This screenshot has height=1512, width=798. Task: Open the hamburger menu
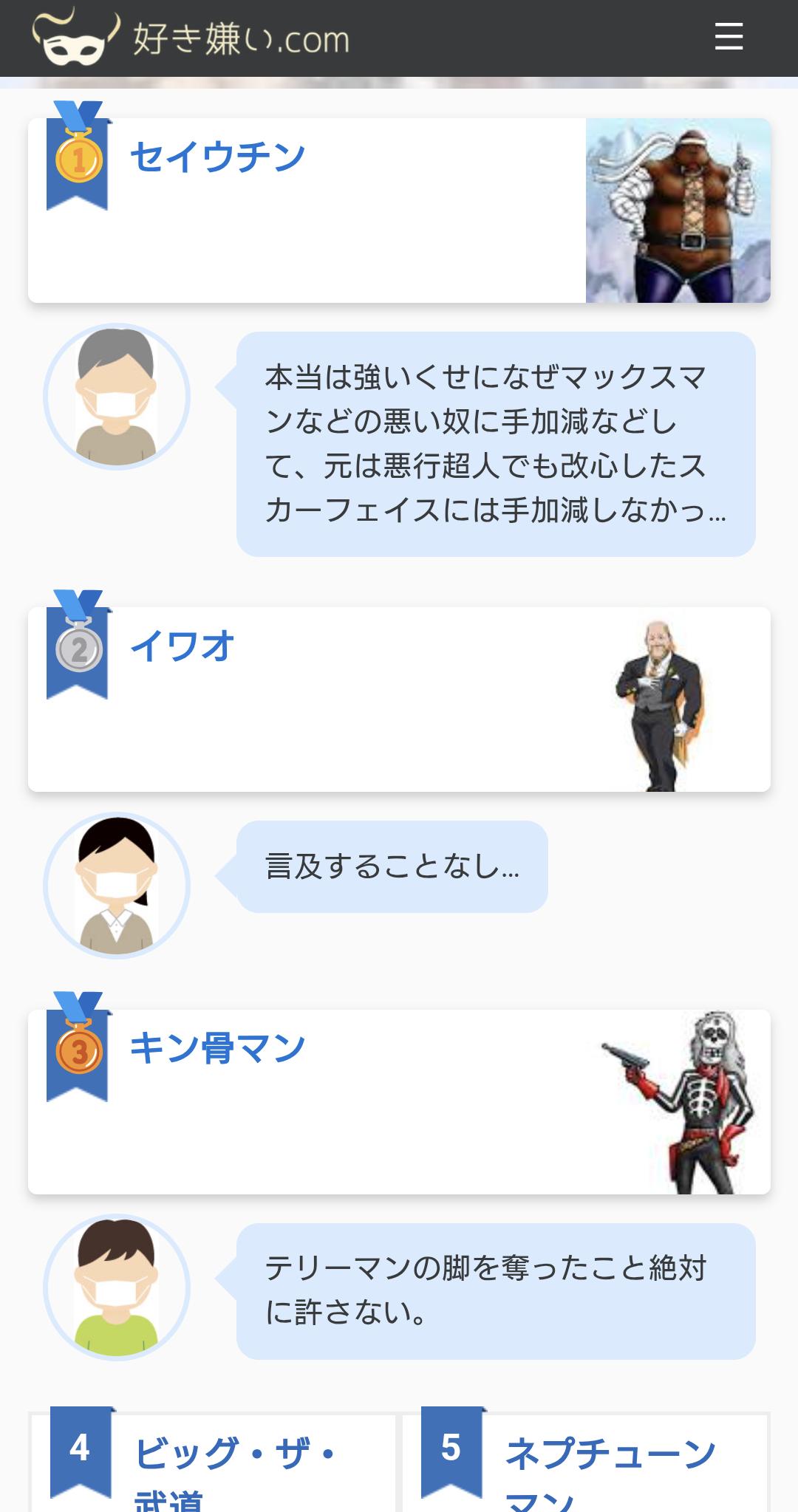[x=729, y=37]
